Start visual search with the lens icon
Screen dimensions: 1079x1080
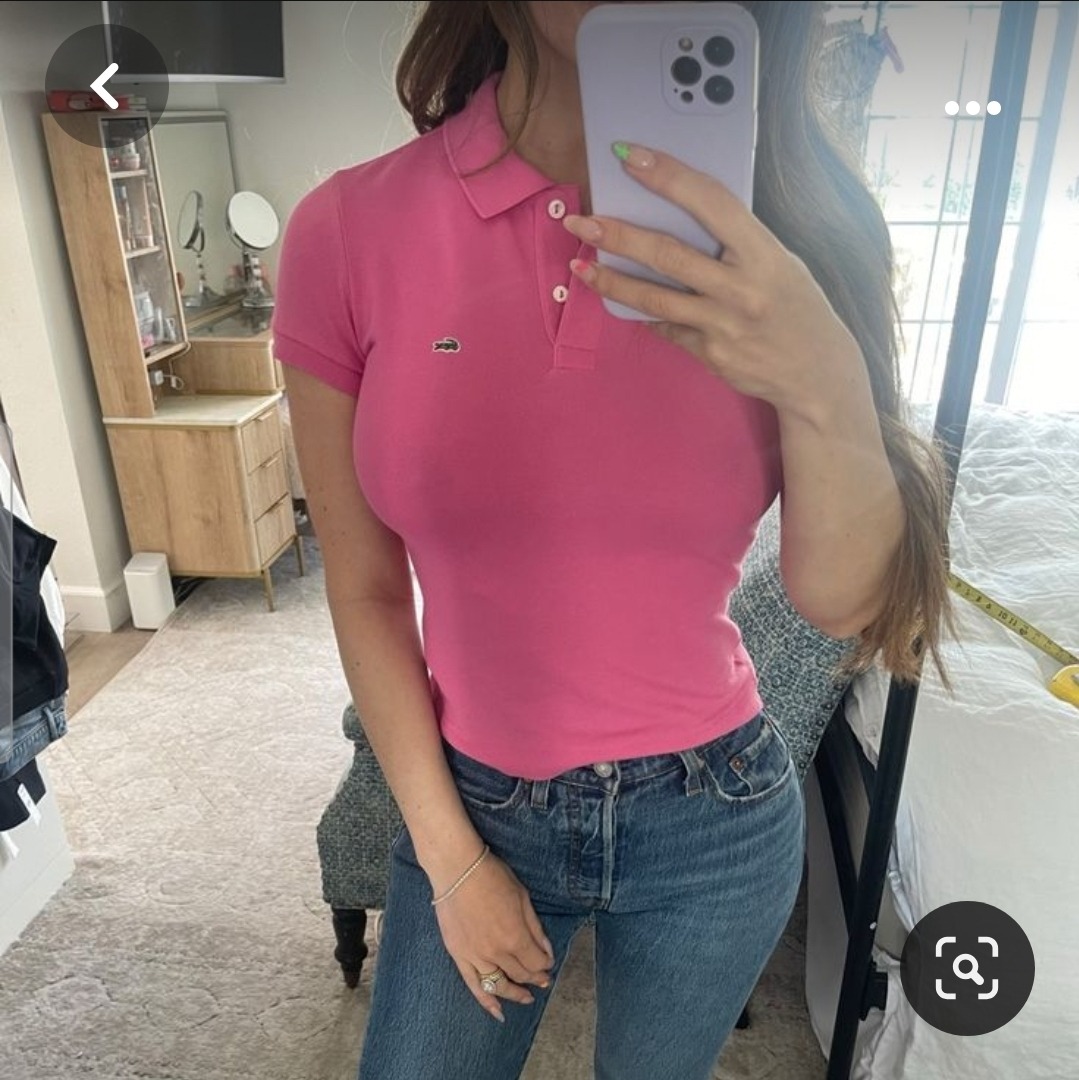click(967, 967)
